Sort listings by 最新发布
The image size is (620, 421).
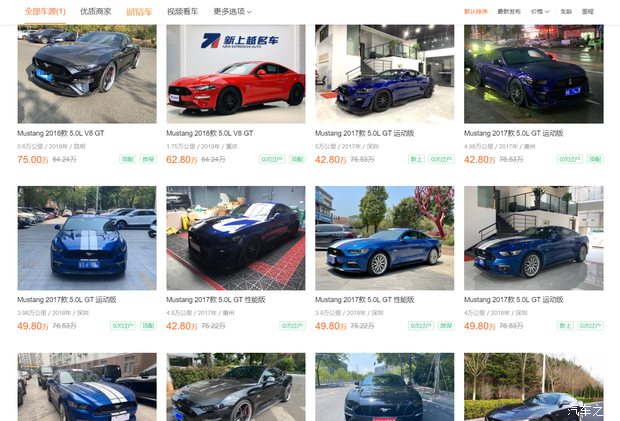(x=509, y=12)
